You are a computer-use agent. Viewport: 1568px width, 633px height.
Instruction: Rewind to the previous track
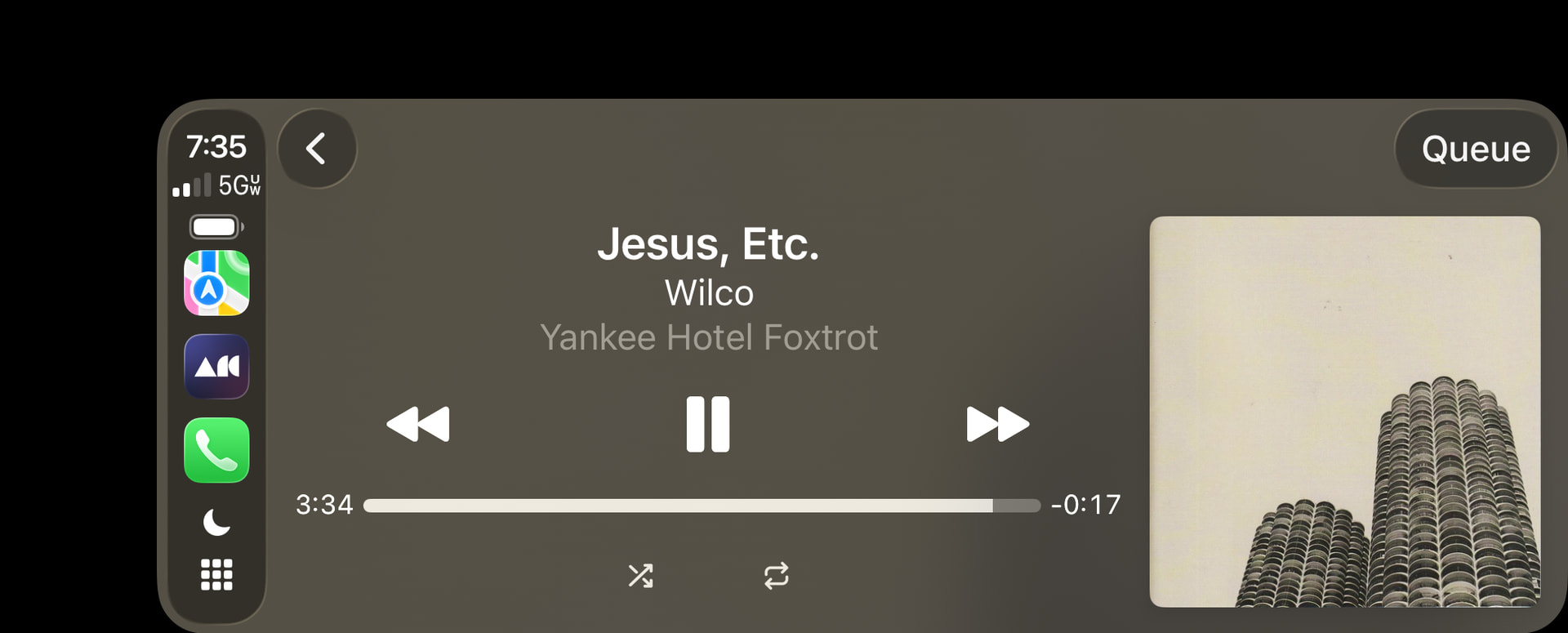pos(418,424)
